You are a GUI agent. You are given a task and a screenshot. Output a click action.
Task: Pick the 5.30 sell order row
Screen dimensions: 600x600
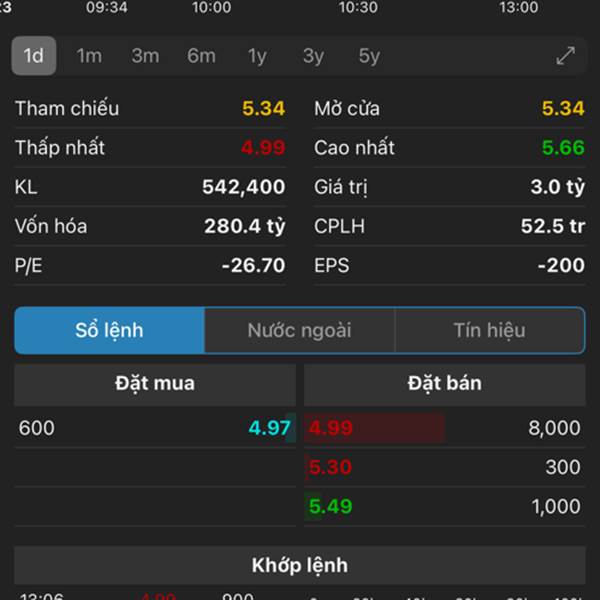(x=444, y=467)
